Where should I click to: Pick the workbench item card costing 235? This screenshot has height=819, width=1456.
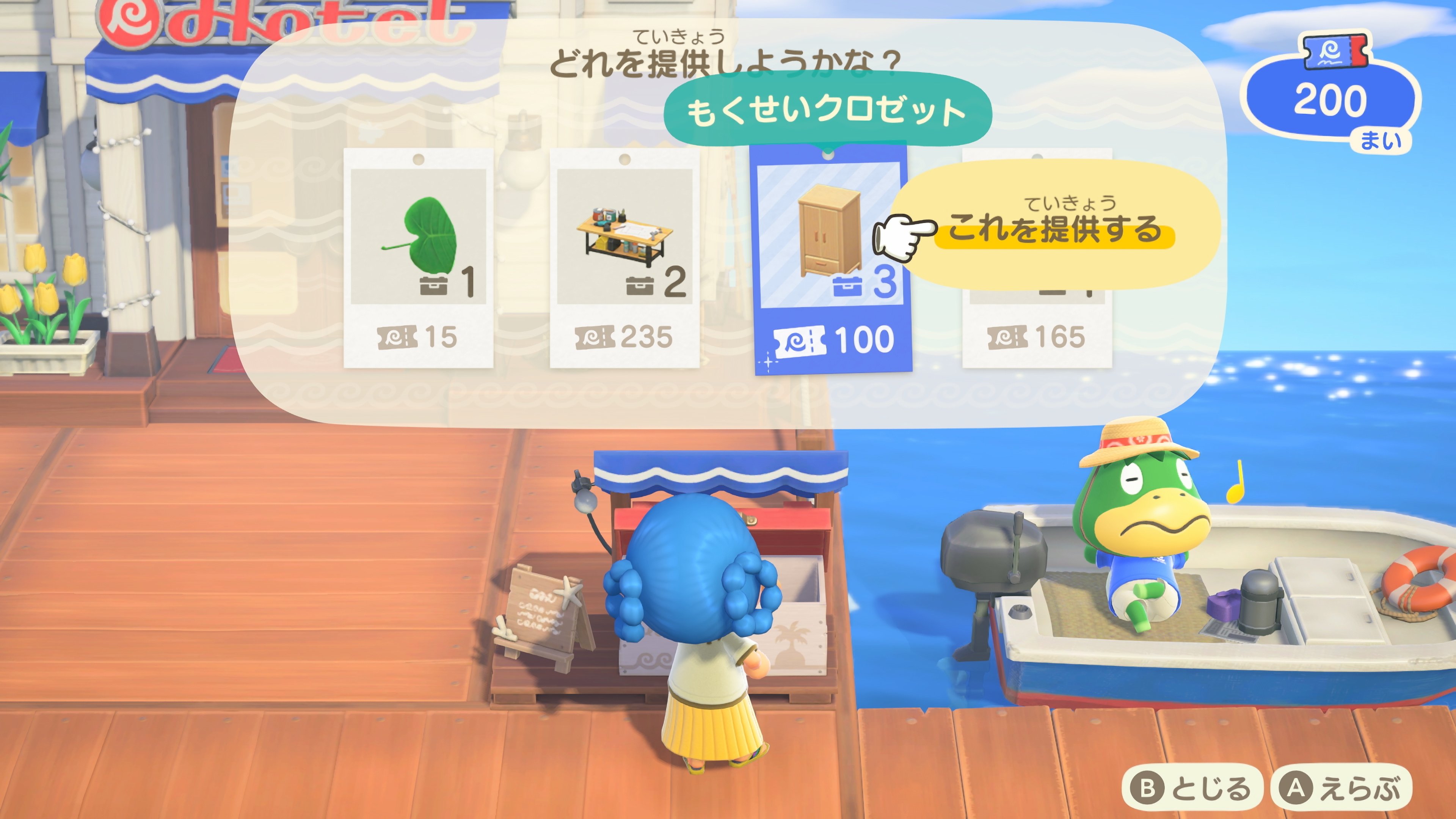tap(624, 258)
